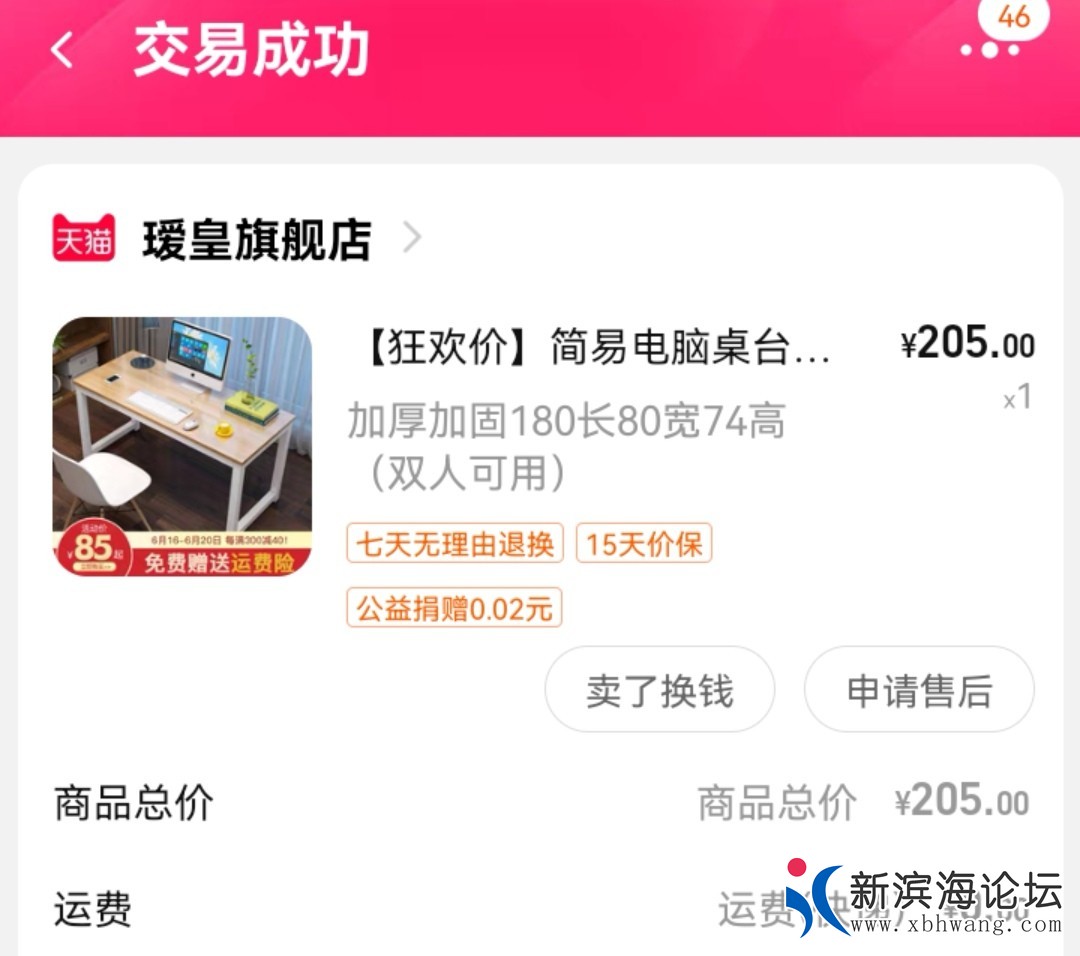
Task: Tap 申请售后 to request after-sales service
Action: (918, 690)
